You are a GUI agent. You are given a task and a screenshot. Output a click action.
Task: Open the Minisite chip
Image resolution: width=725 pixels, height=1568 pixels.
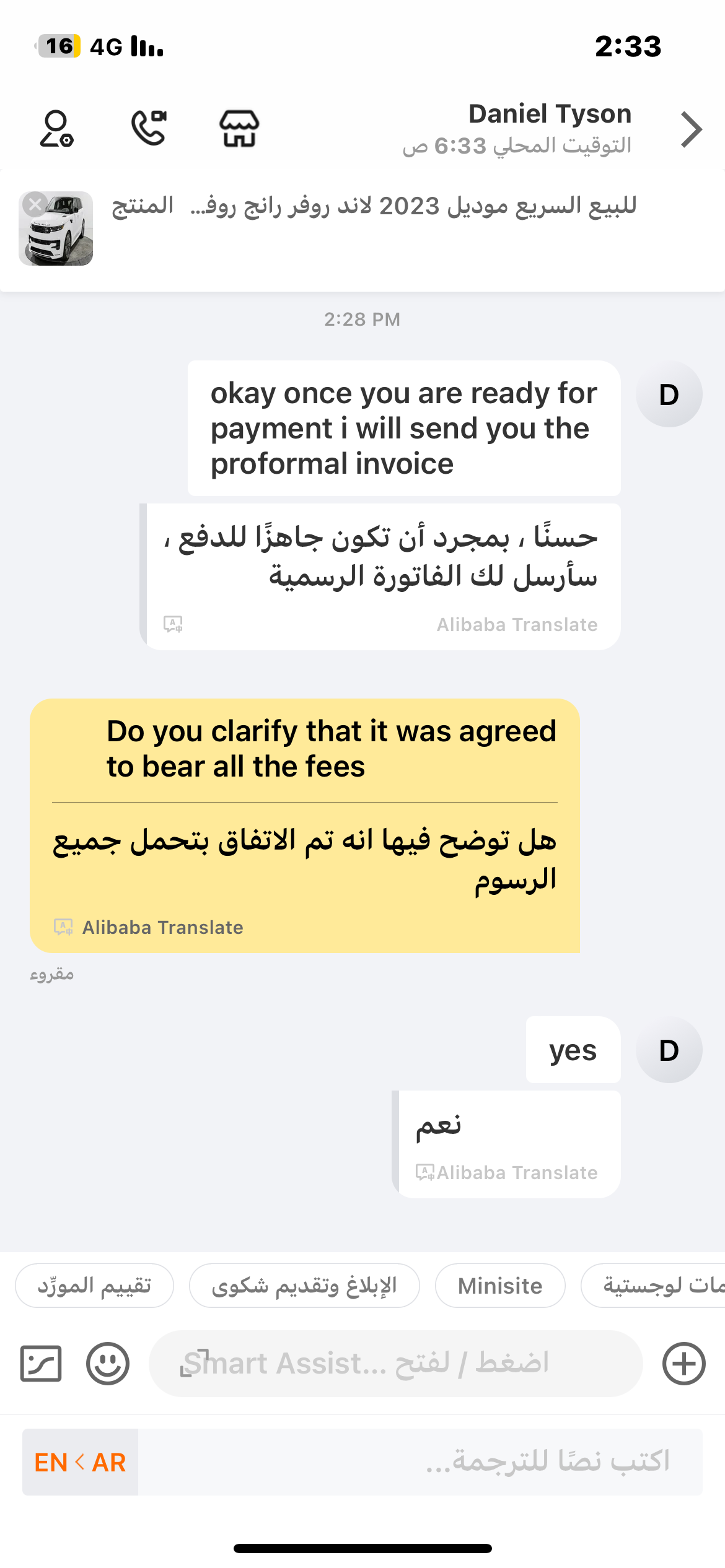500,1286
